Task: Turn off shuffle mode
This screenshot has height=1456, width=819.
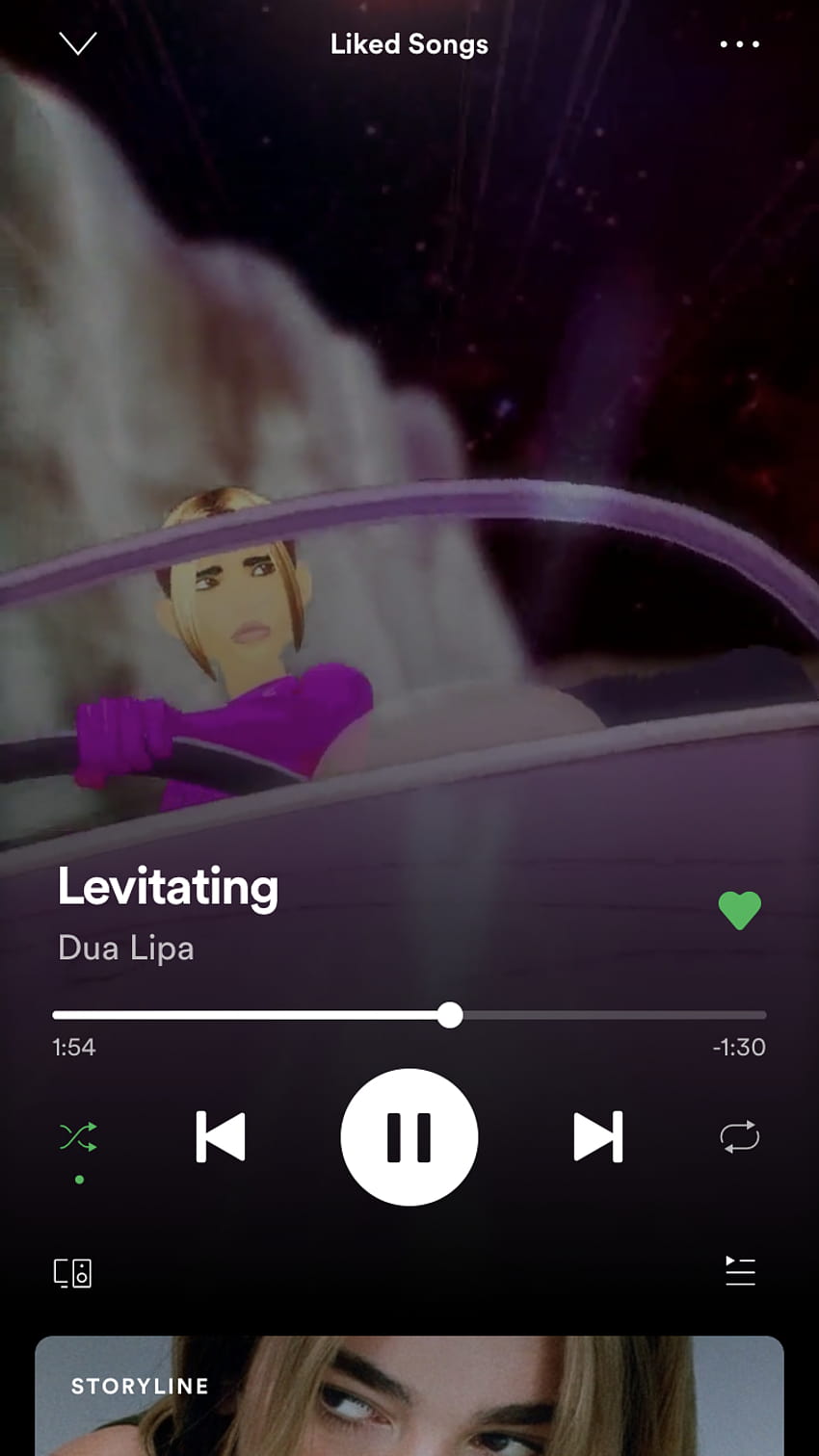Action: coord(78,1137)
